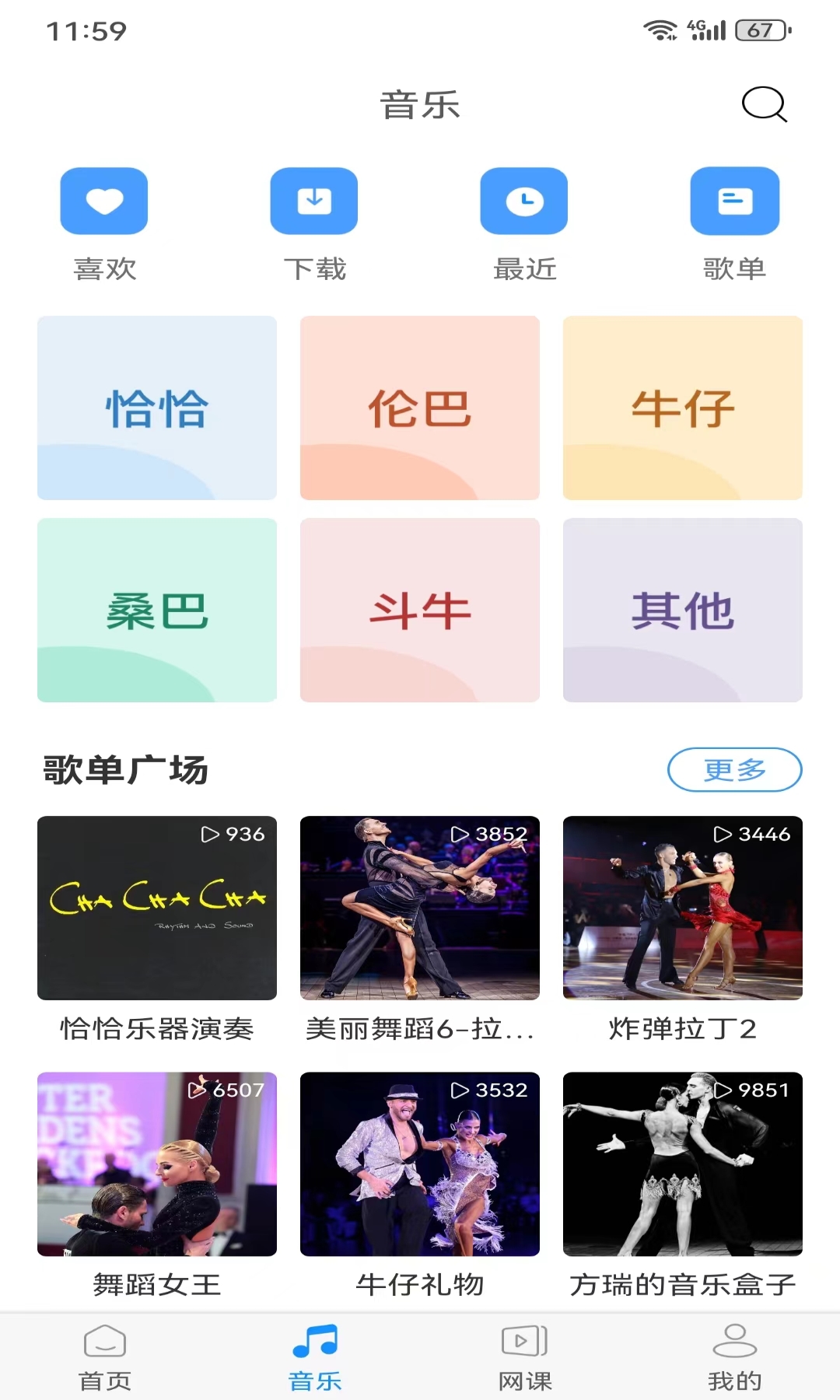Select the 音乐 music tab icon
The width and height of the screenshot is (840, 1400).
click(x=315, y=1337)
